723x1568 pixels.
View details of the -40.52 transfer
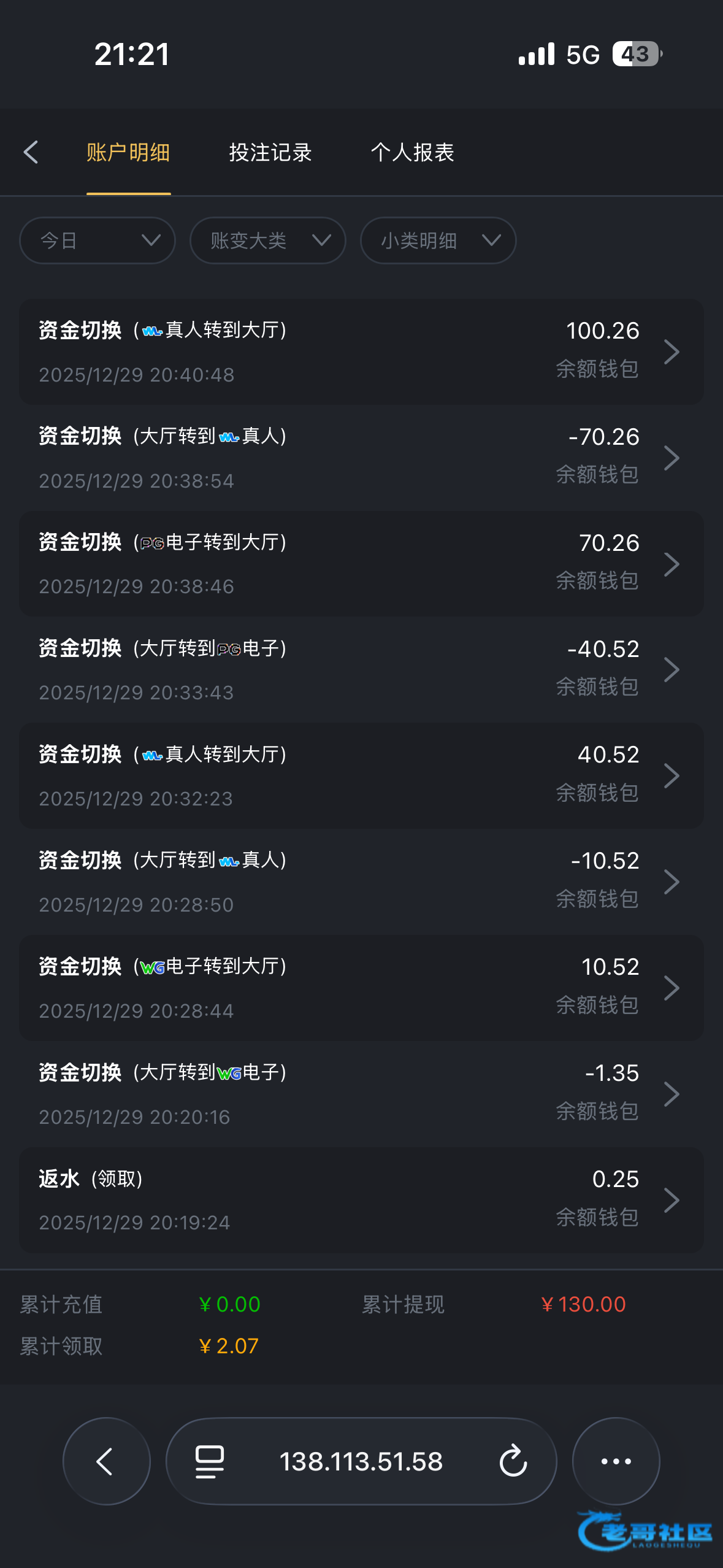tap(361, 670)
